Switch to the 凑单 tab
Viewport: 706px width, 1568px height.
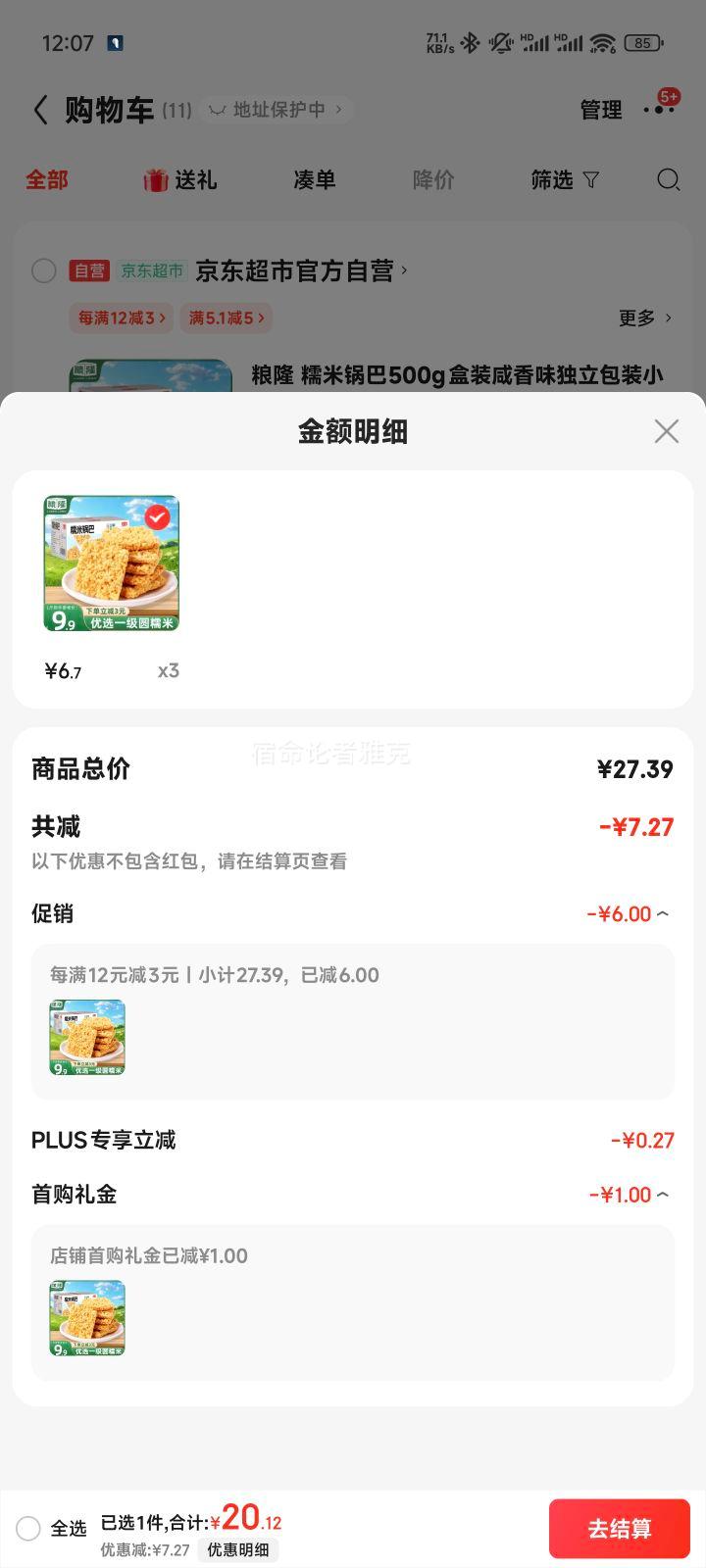click(x=314, y=180)
